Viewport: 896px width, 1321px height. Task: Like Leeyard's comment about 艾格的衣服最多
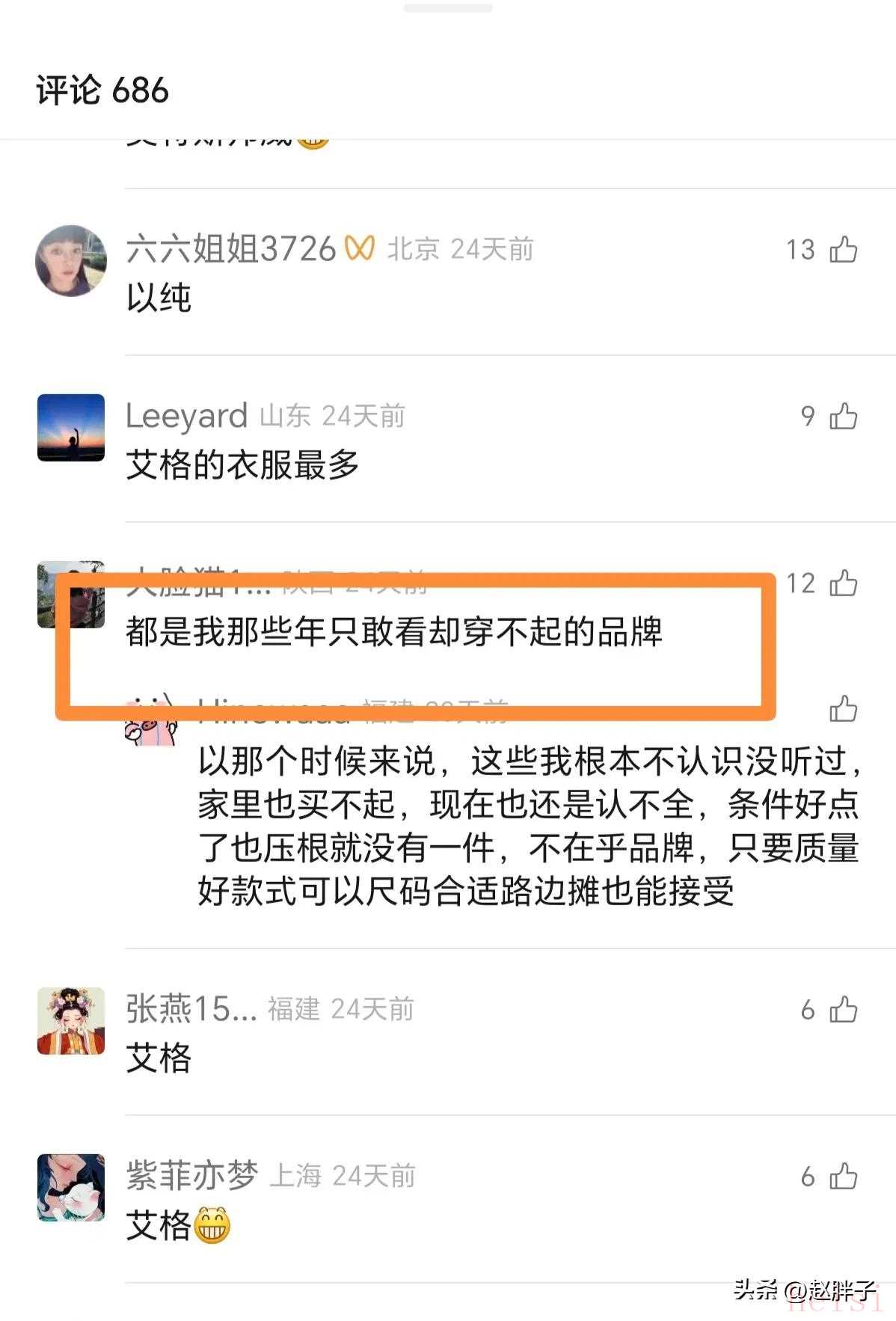[x=843, y=416]
